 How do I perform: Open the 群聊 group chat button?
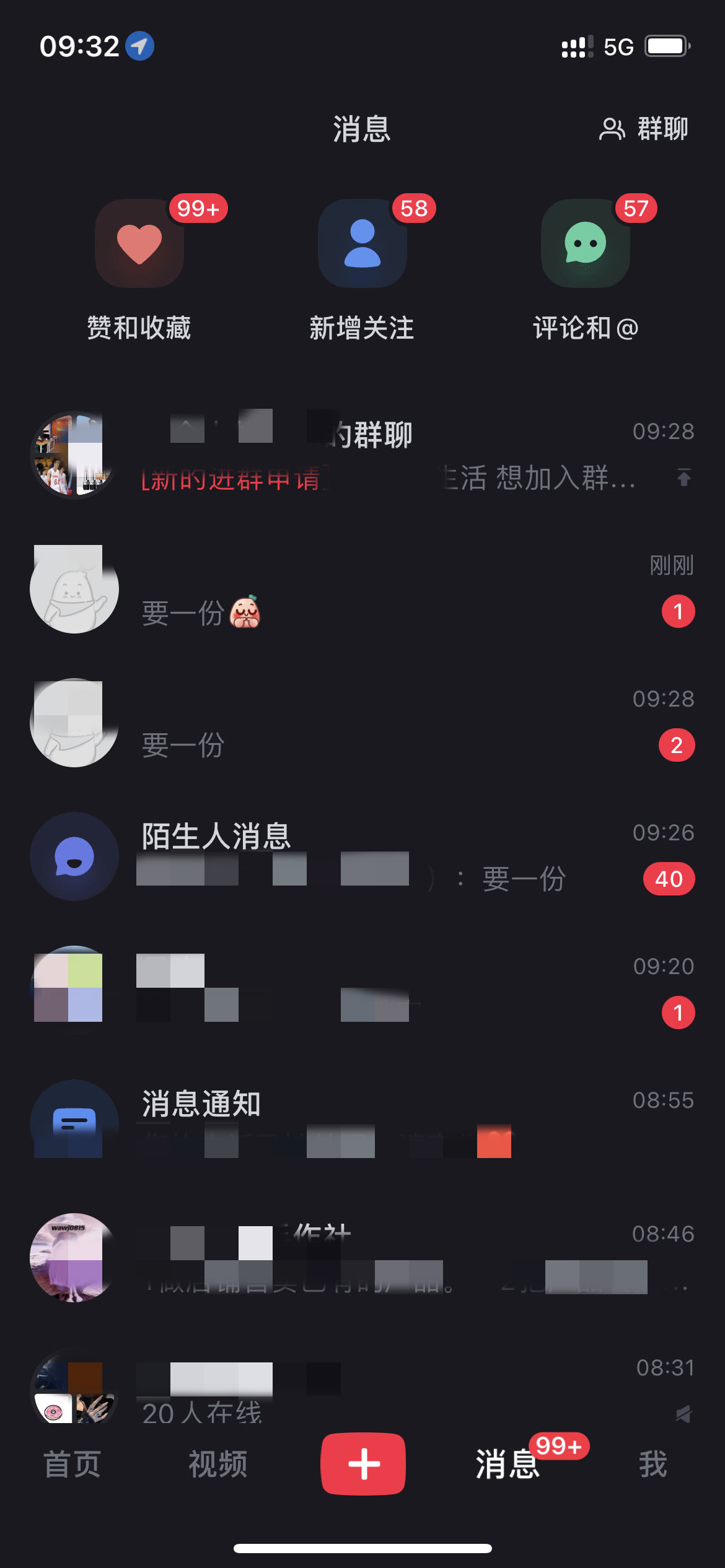644,129
